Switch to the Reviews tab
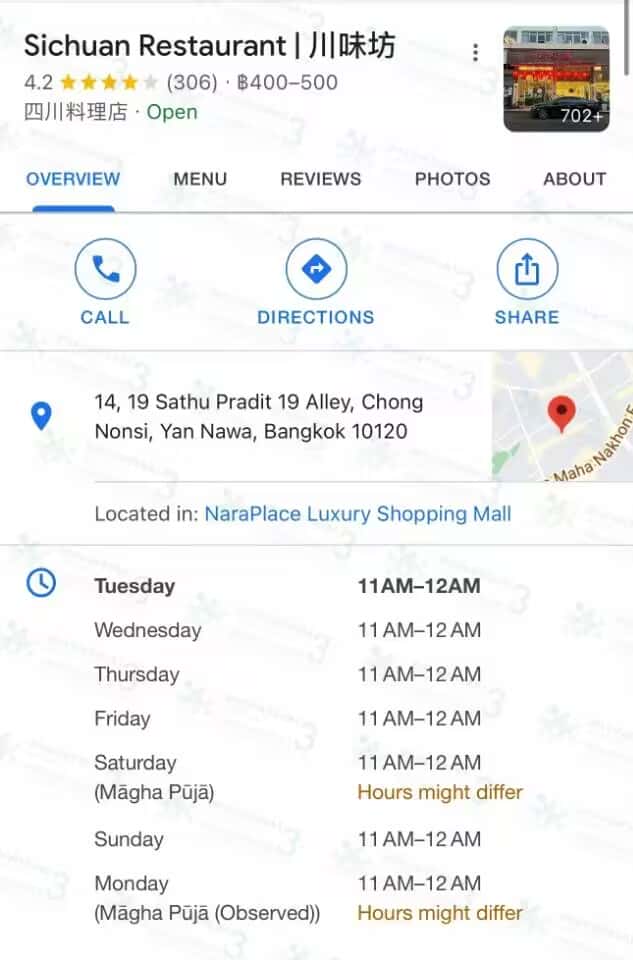 tap(320, 179)
